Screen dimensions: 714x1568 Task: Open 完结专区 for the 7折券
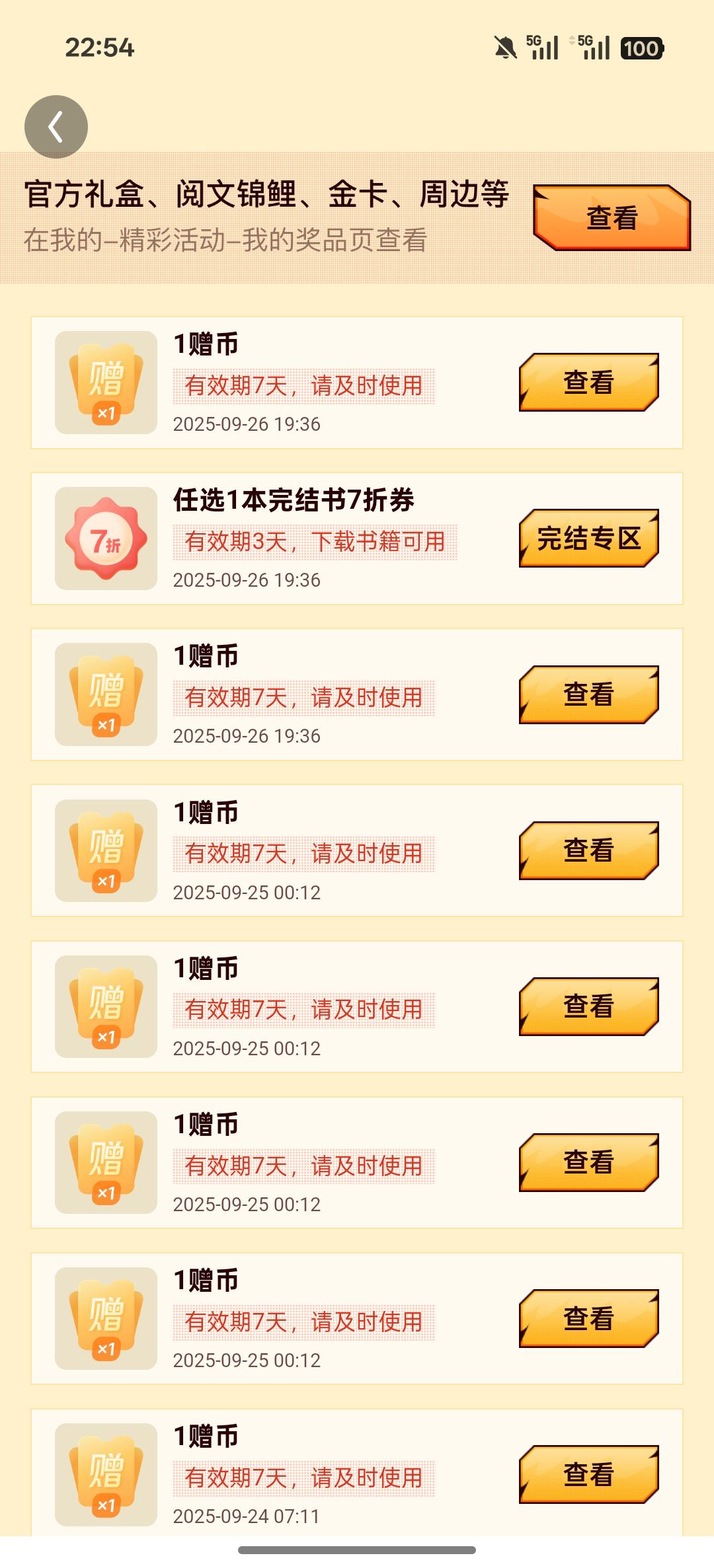pos(588,539)
